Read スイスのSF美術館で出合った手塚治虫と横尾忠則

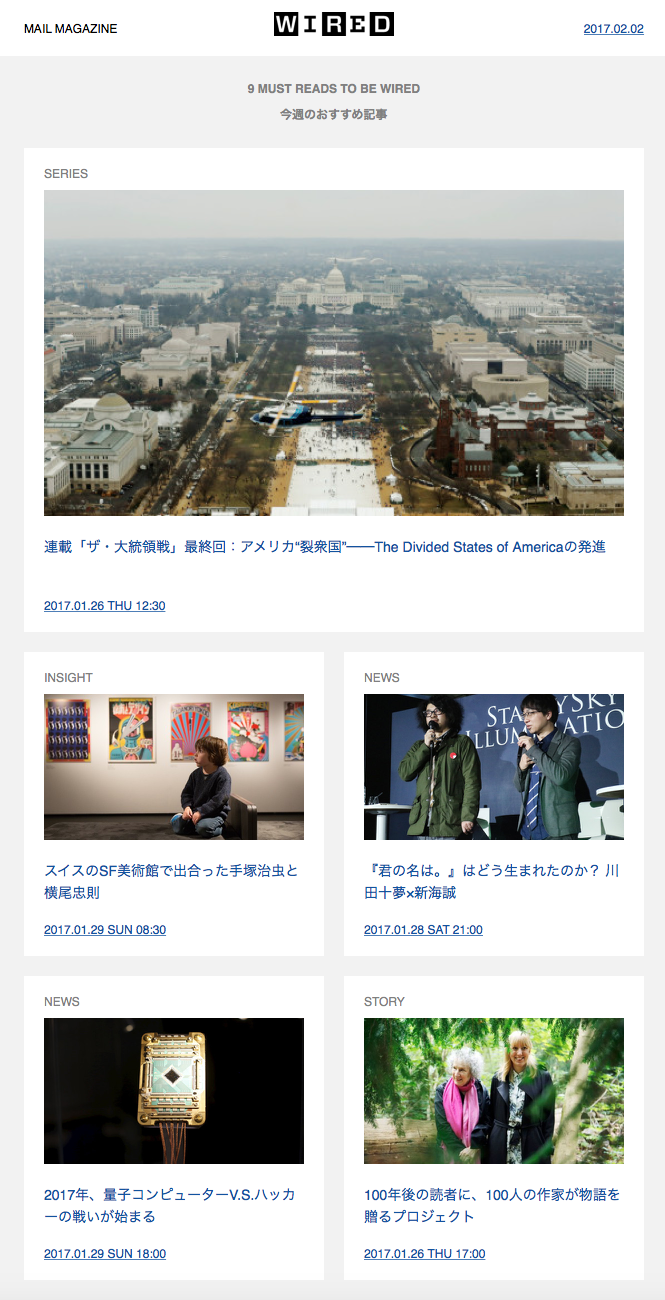(171, 881)
